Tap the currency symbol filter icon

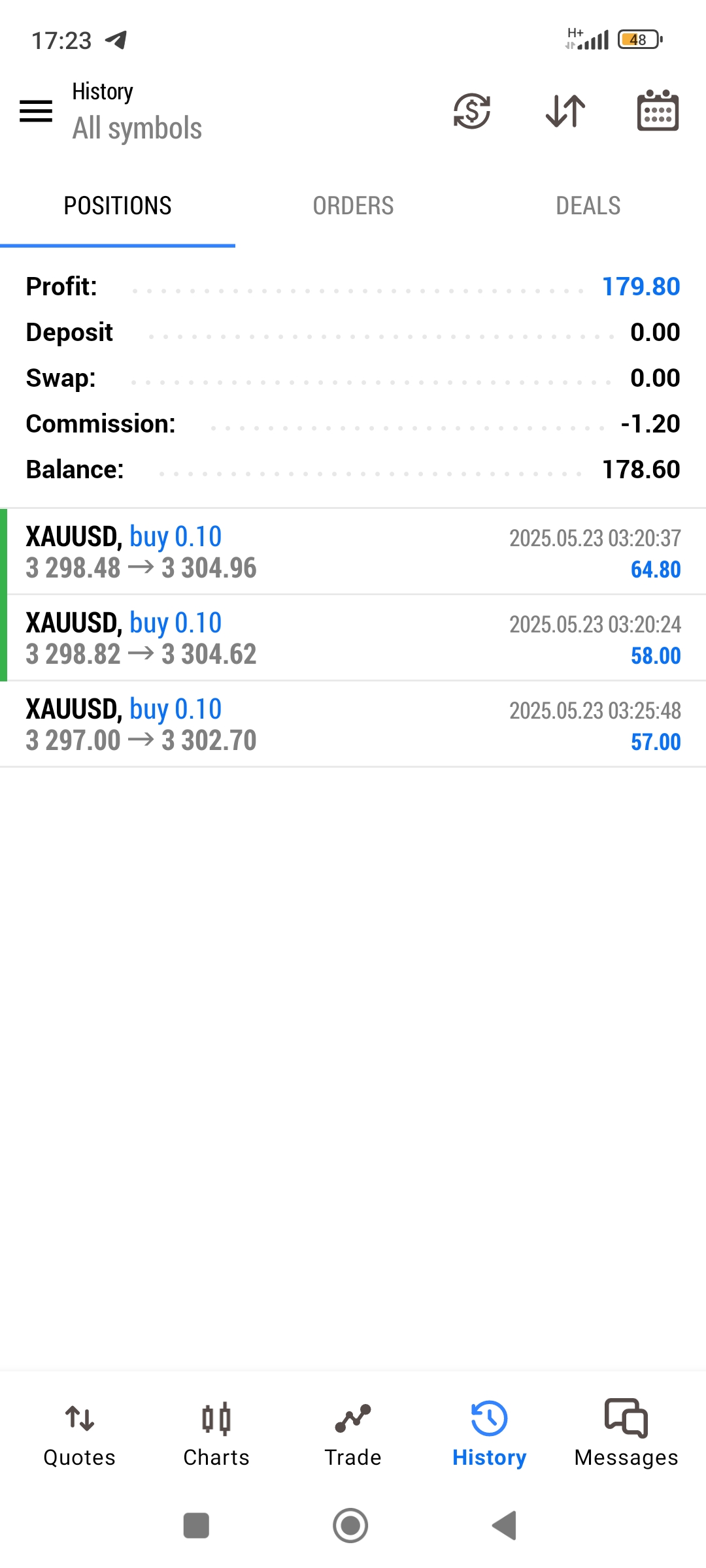coord(471,111)
